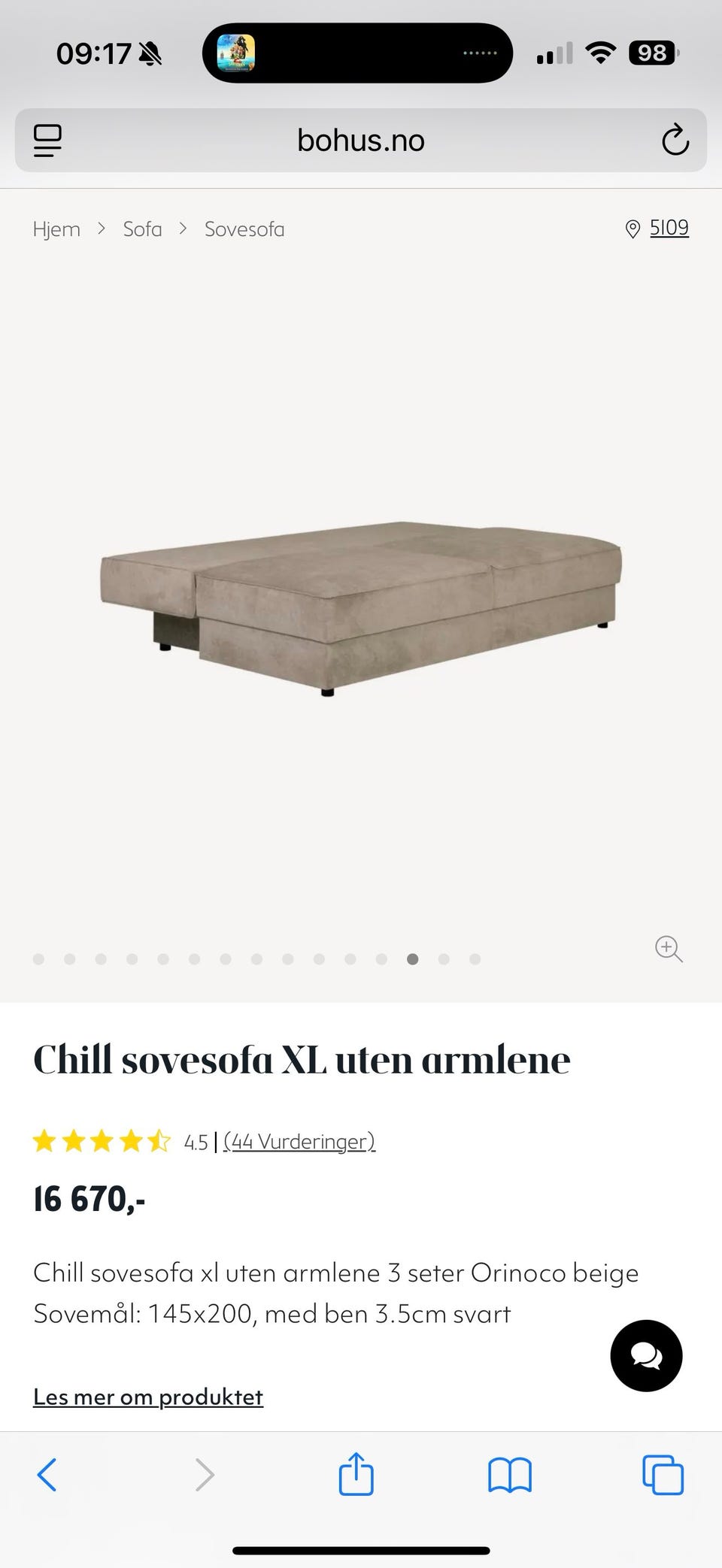Open the 44 Vurderinger reviews link
Image resolution: width=722 pixels, height=1568 pixels.
tap(299, 1142)
